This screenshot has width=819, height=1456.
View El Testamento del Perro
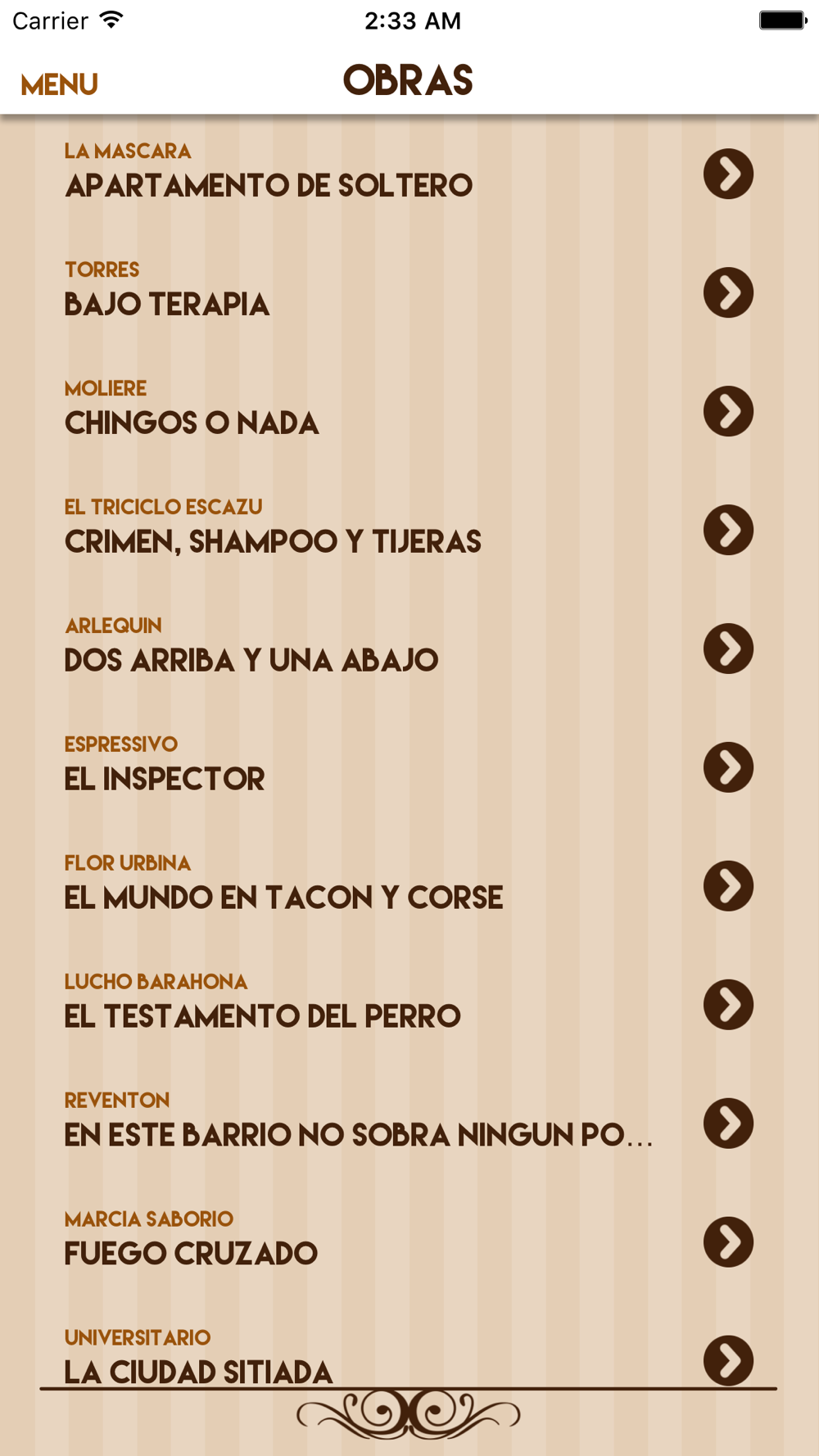click(409, 1005)
